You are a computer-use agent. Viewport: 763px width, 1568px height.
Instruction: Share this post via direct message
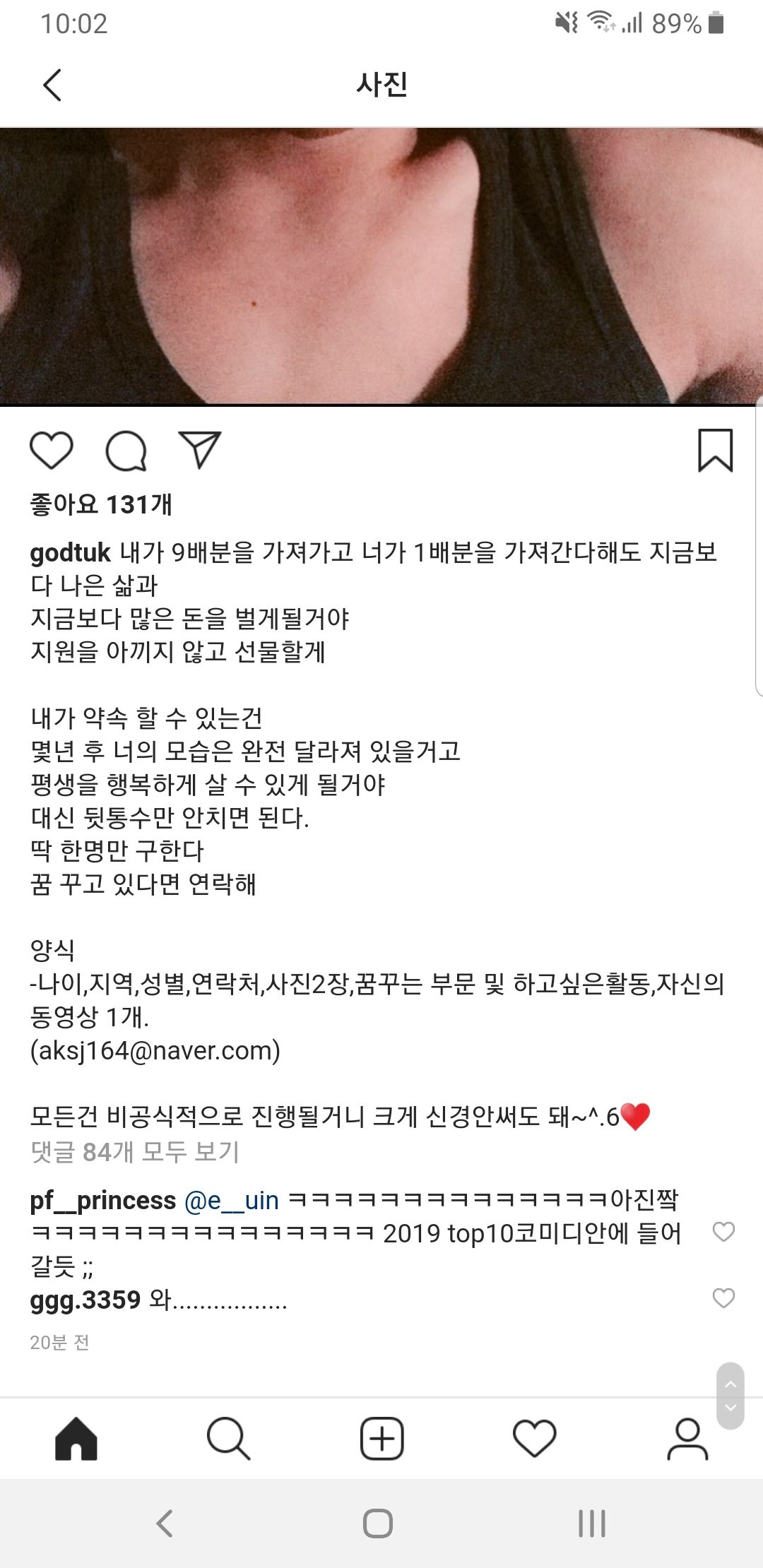coord(200,450)
